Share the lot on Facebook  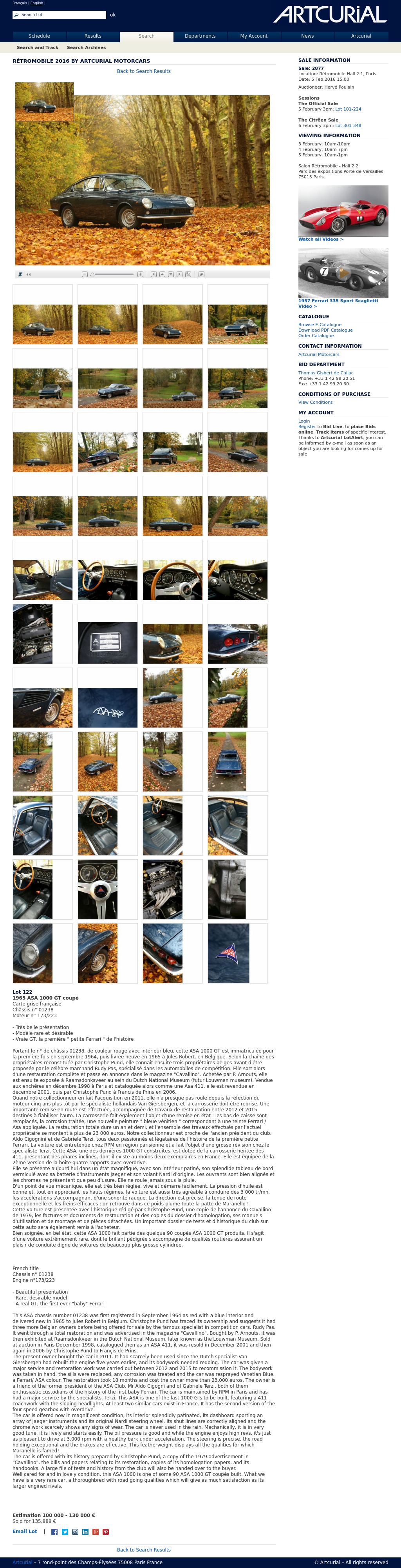54,1532
